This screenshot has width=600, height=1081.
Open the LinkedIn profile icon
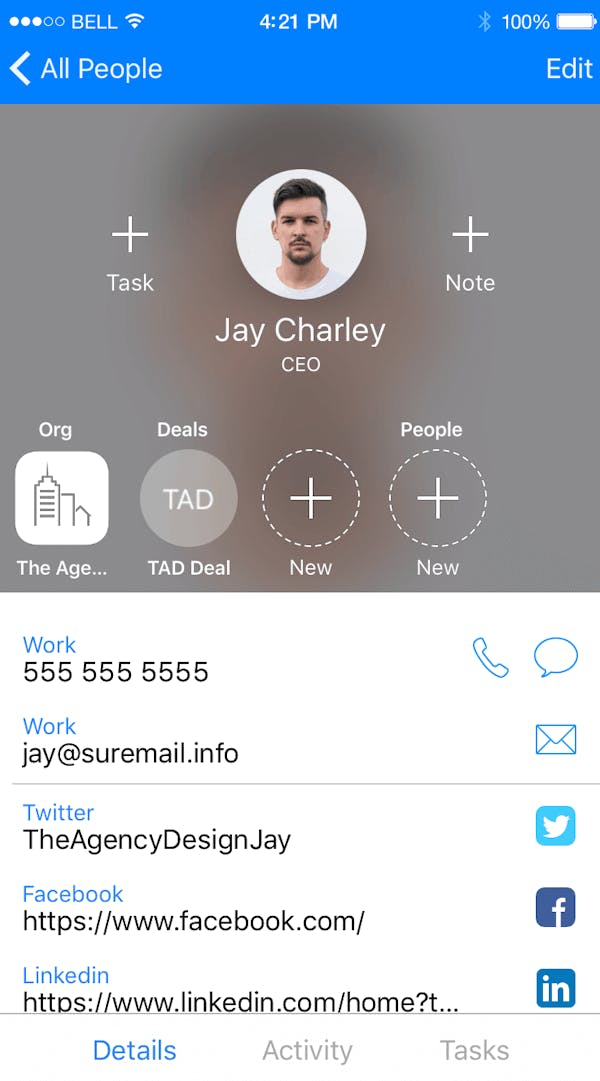coord(555,988)
